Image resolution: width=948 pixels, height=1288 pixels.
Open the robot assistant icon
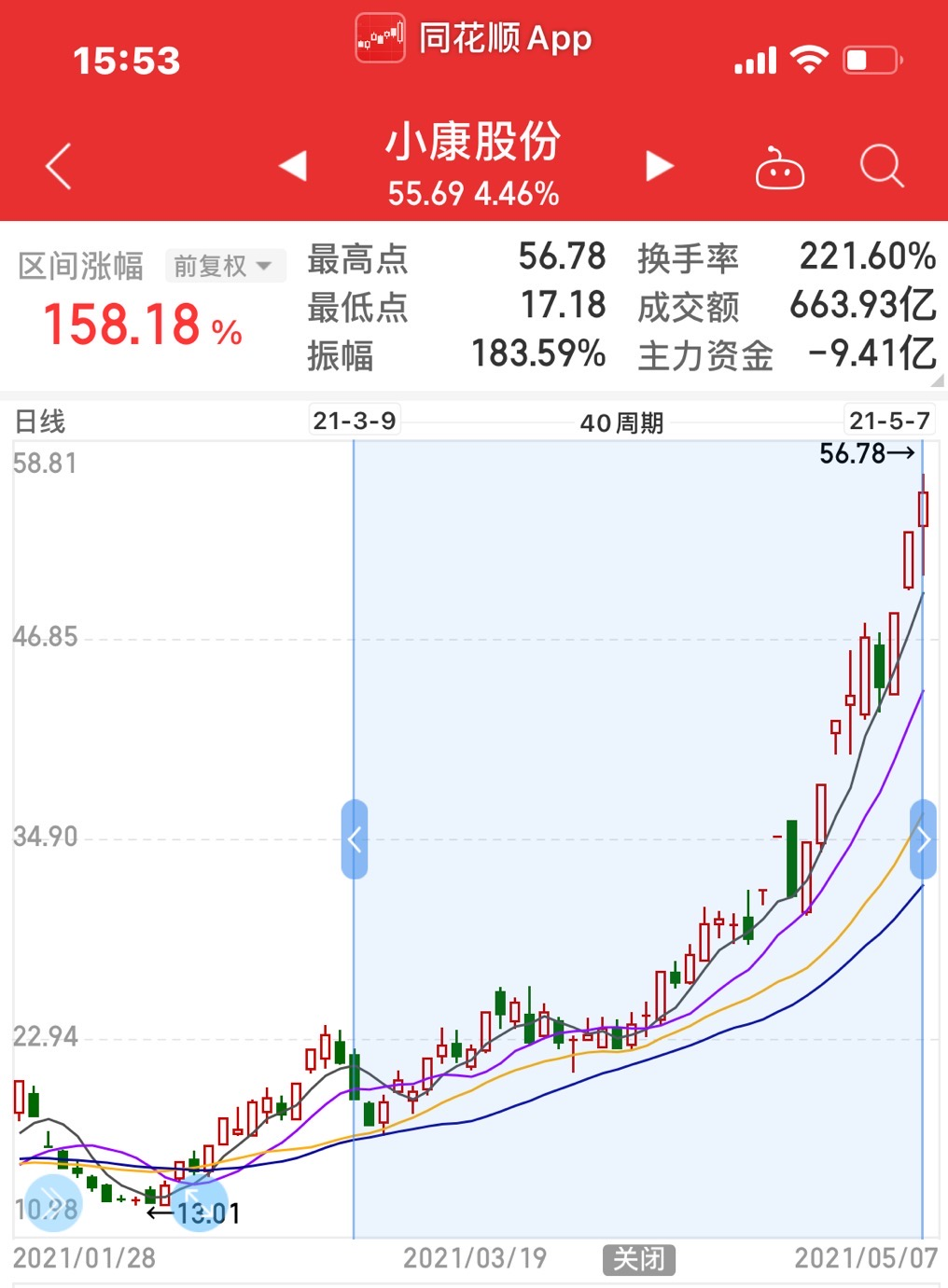click(779, 168)
